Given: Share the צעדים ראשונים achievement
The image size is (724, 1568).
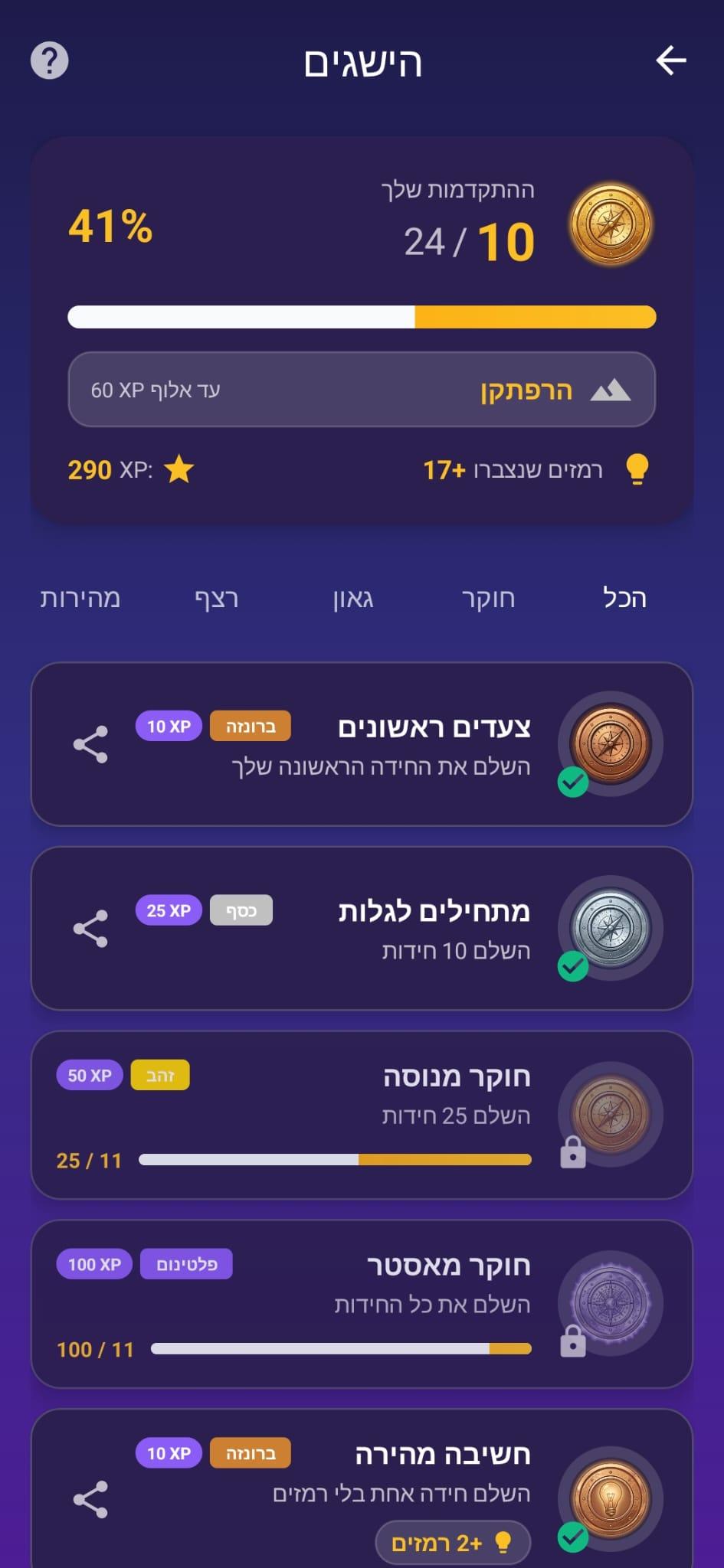Looking at the screenshot, I should coord(90,741).
